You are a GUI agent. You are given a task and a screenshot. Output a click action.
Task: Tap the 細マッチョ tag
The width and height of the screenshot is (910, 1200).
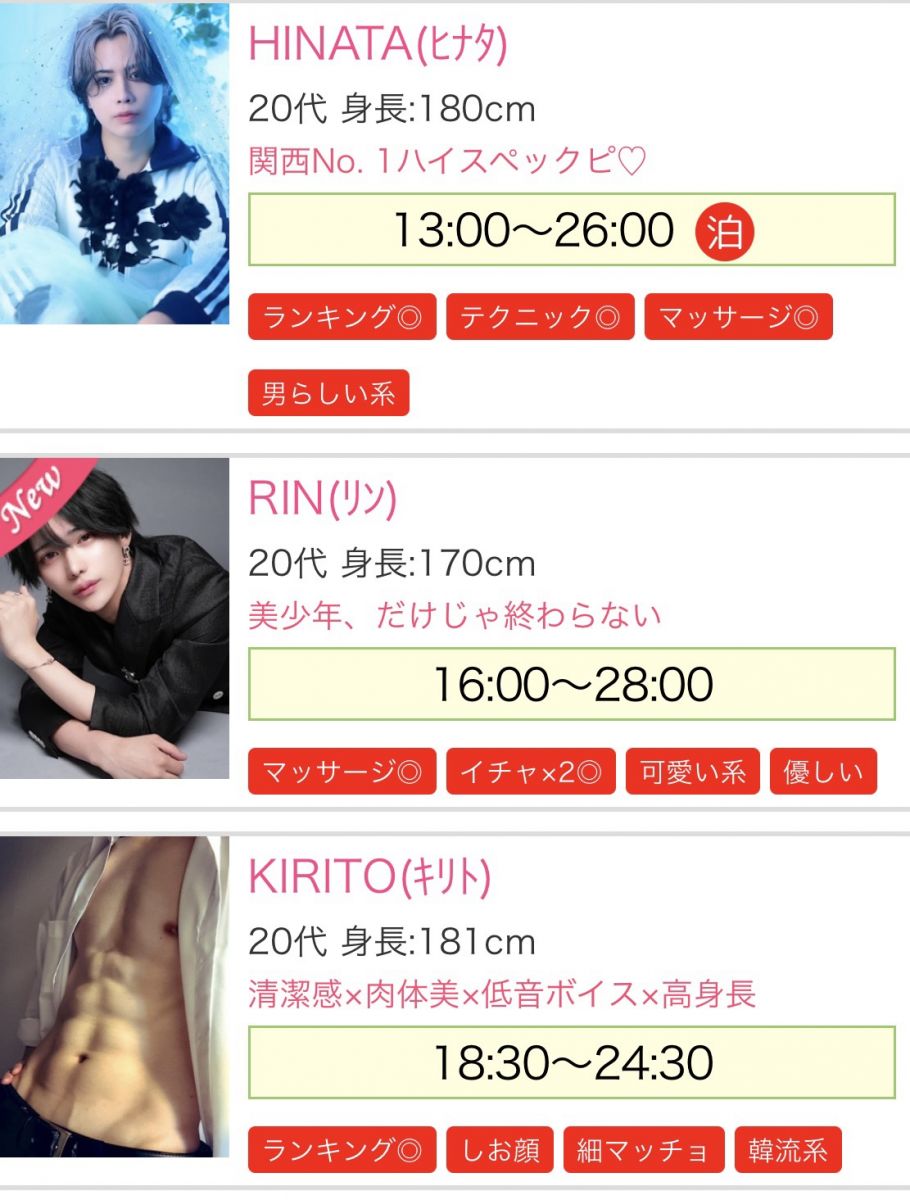[x=644, y=1149]
